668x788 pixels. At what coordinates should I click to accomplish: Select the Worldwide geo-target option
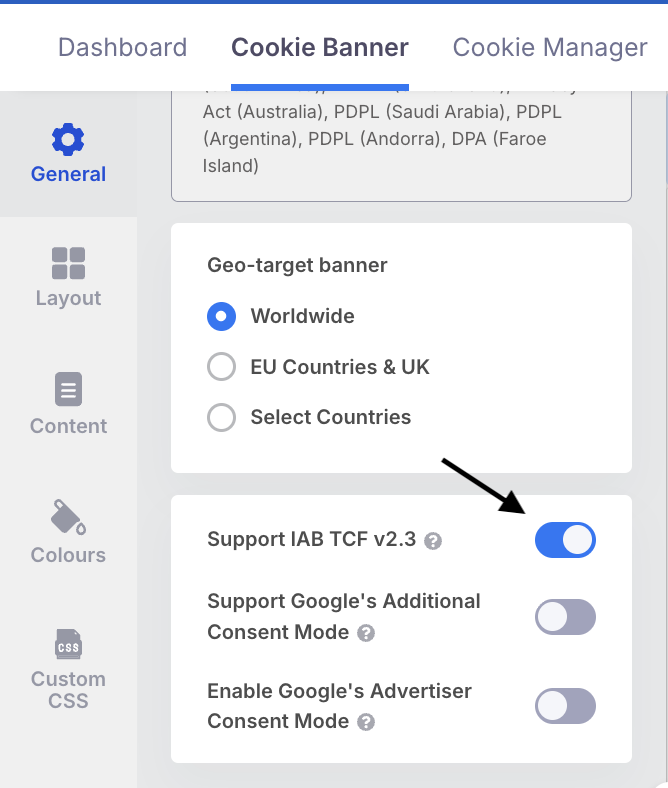[221, 317]
